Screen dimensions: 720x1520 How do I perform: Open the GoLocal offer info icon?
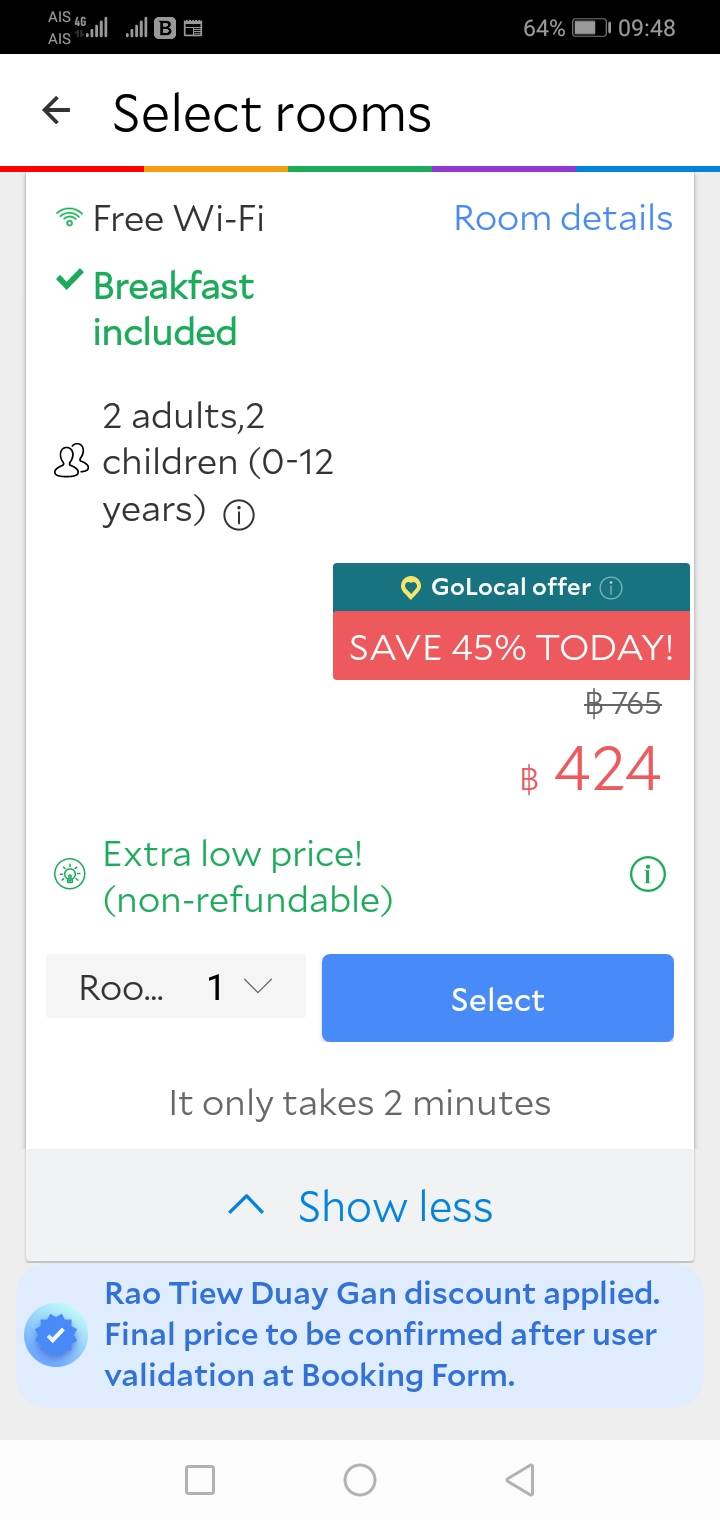pos(611,588)
